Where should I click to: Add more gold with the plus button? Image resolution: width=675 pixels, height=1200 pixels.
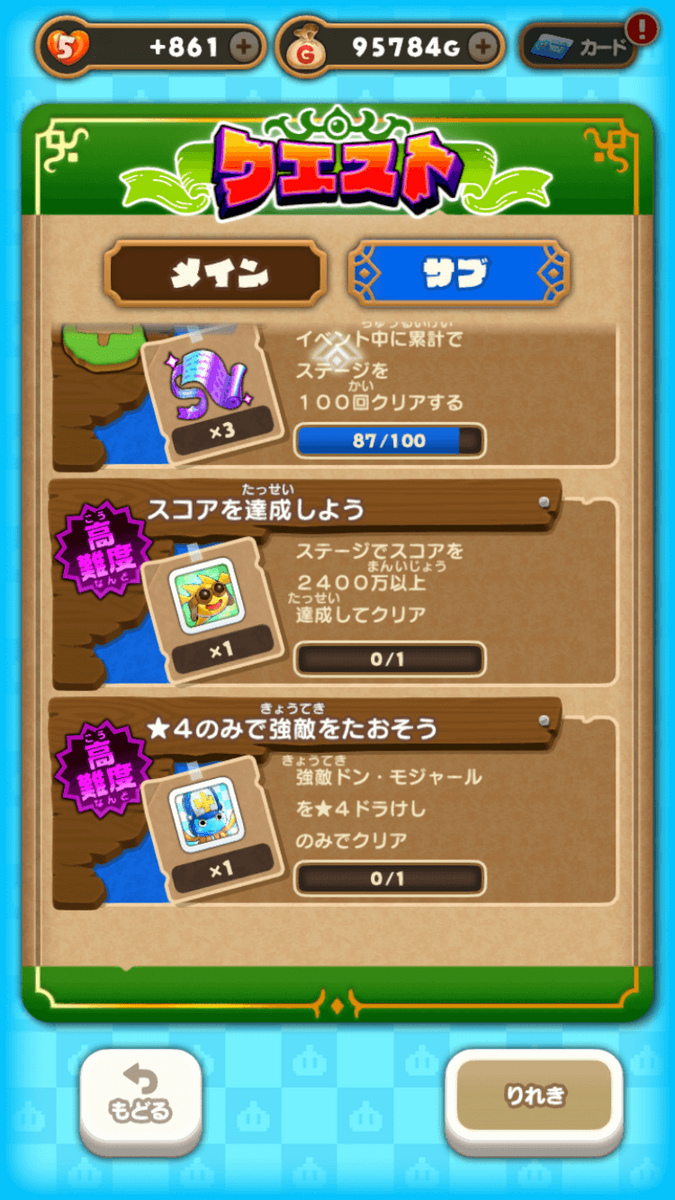click(x=482, y=46)
